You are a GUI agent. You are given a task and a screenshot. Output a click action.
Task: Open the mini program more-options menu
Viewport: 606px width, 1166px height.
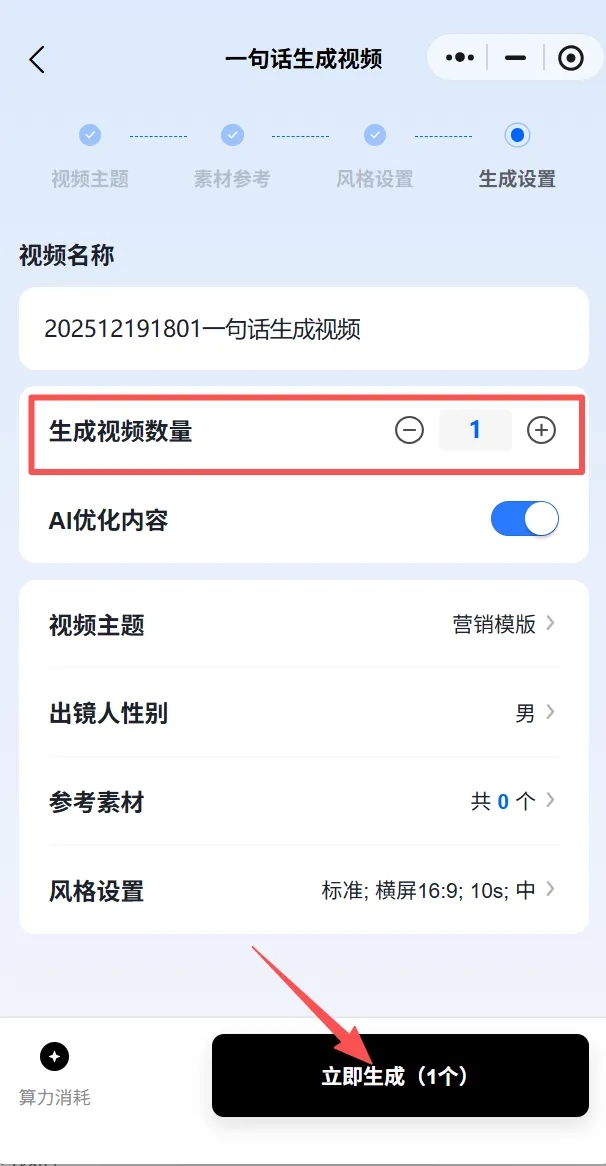[460, 58]
